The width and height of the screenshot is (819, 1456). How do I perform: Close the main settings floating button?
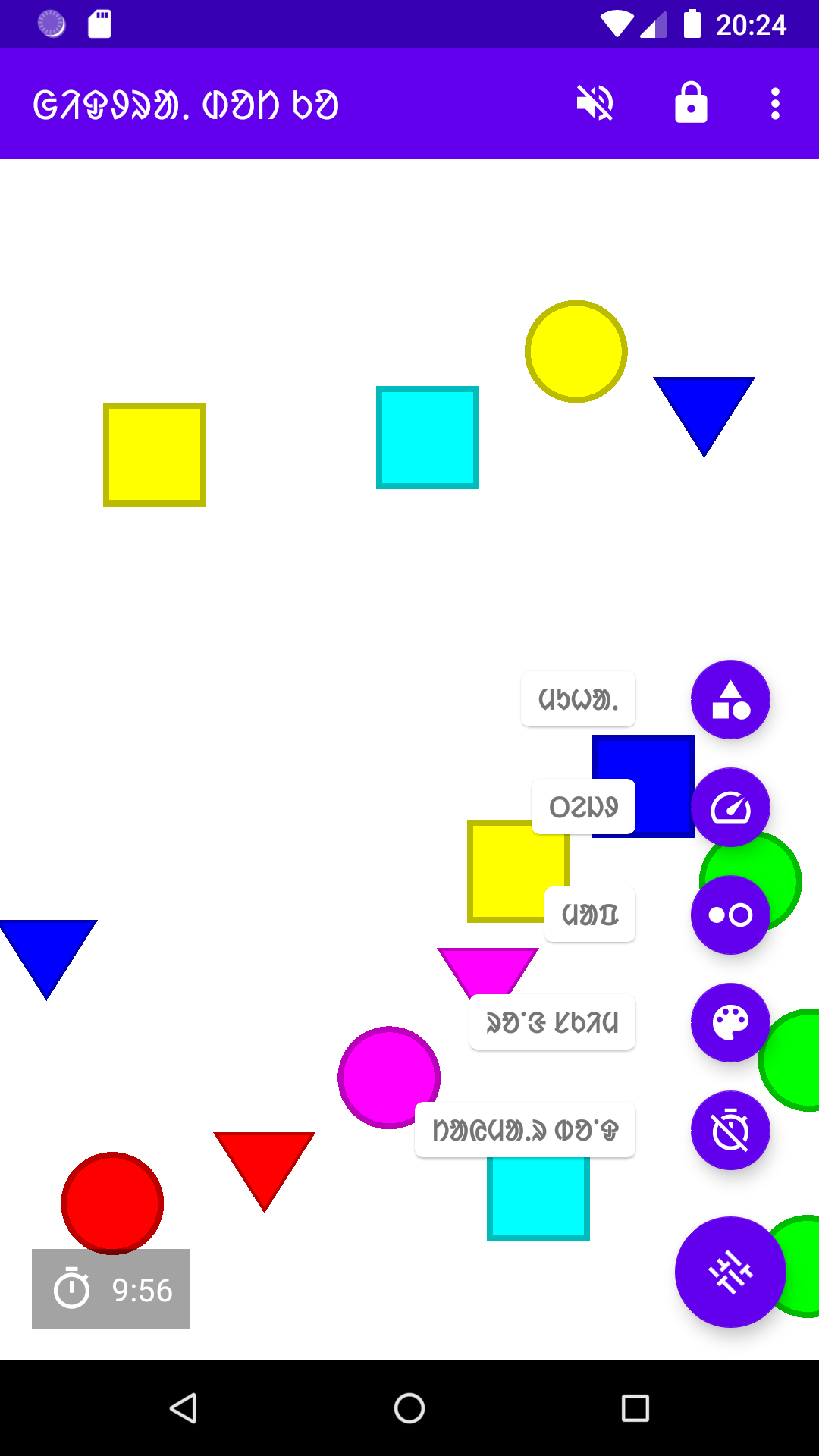pos(730,1272)
